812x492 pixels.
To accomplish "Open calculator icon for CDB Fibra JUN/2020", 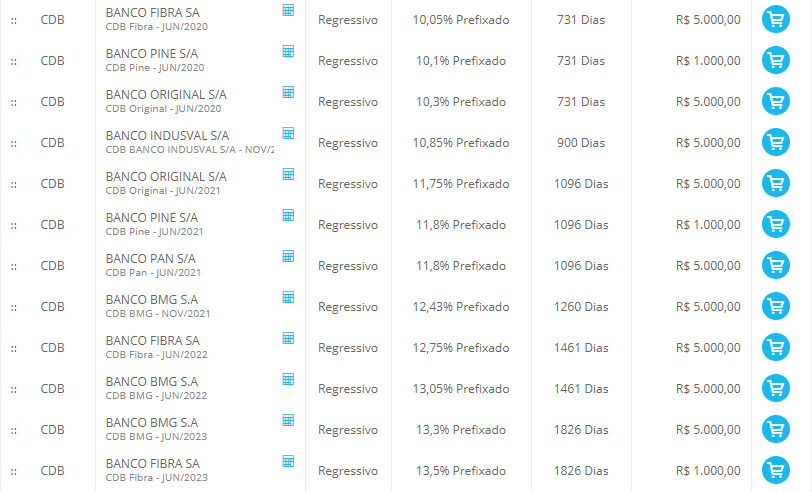I will click(288, 10).
